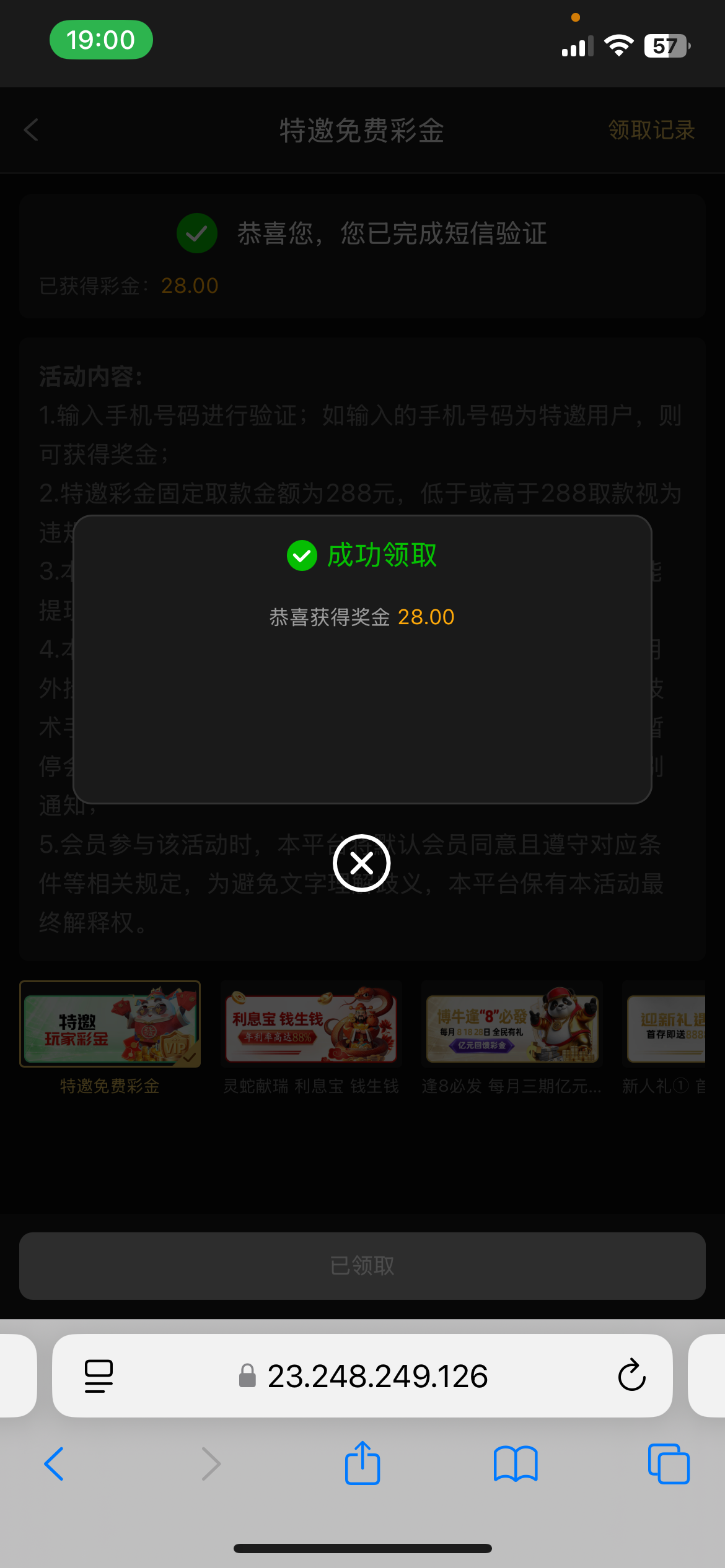Show all open Safari tabs
This screenshot has height=1568, width=725.
[668, 1464]
